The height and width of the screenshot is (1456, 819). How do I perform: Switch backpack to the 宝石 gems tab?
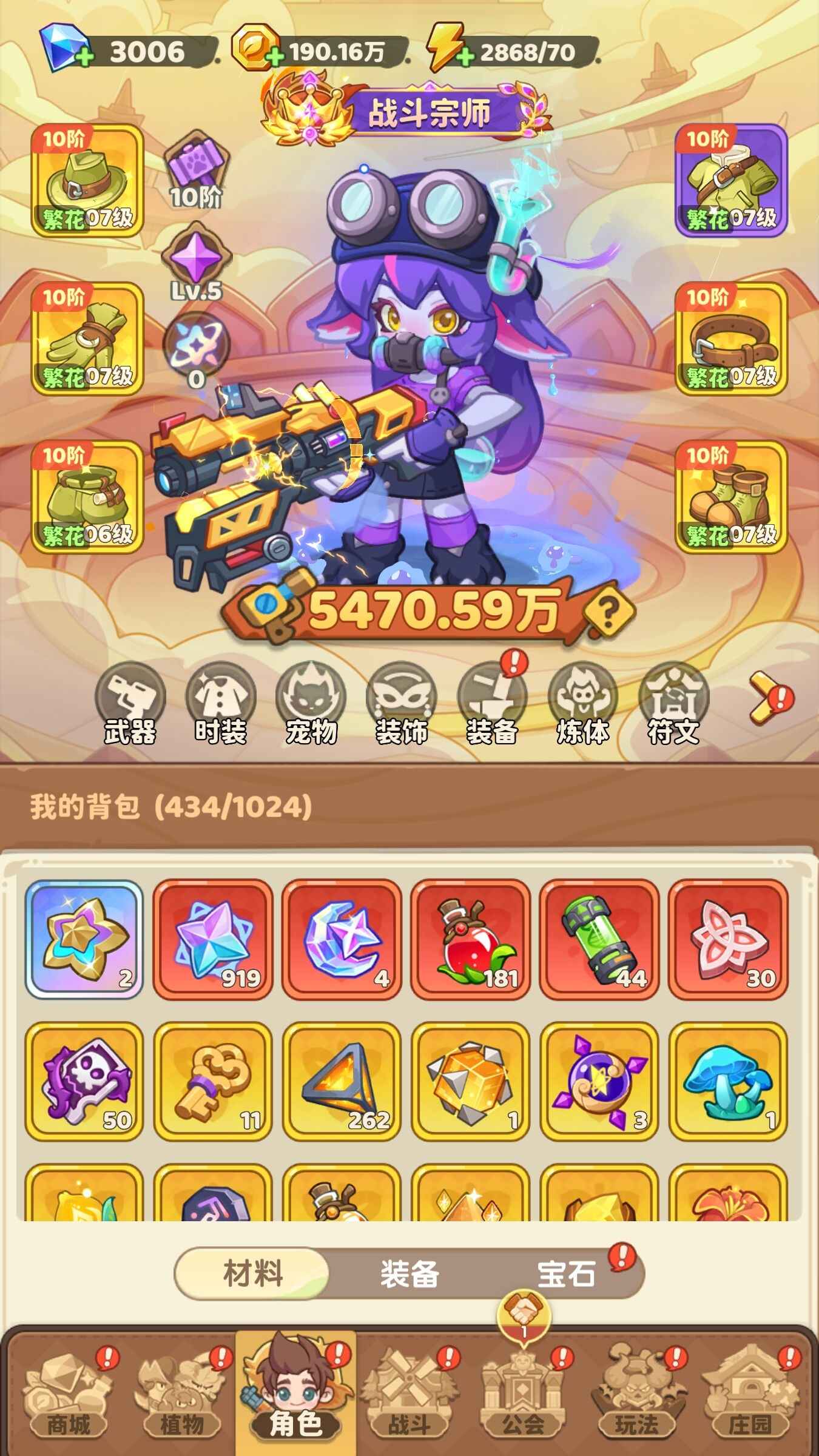[565, 1274]
